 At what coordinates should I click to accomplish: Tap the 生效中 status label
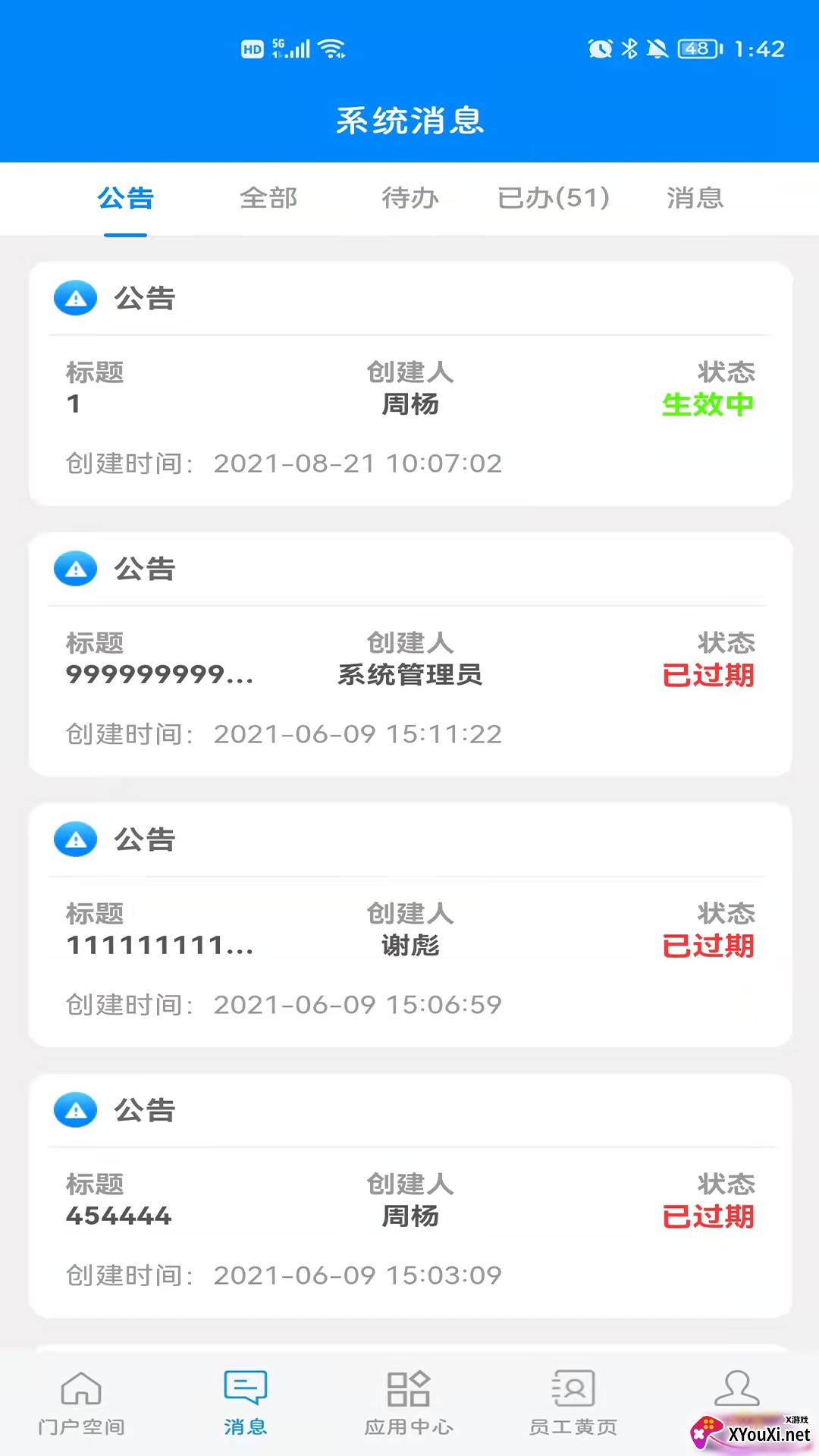(707, 406)
